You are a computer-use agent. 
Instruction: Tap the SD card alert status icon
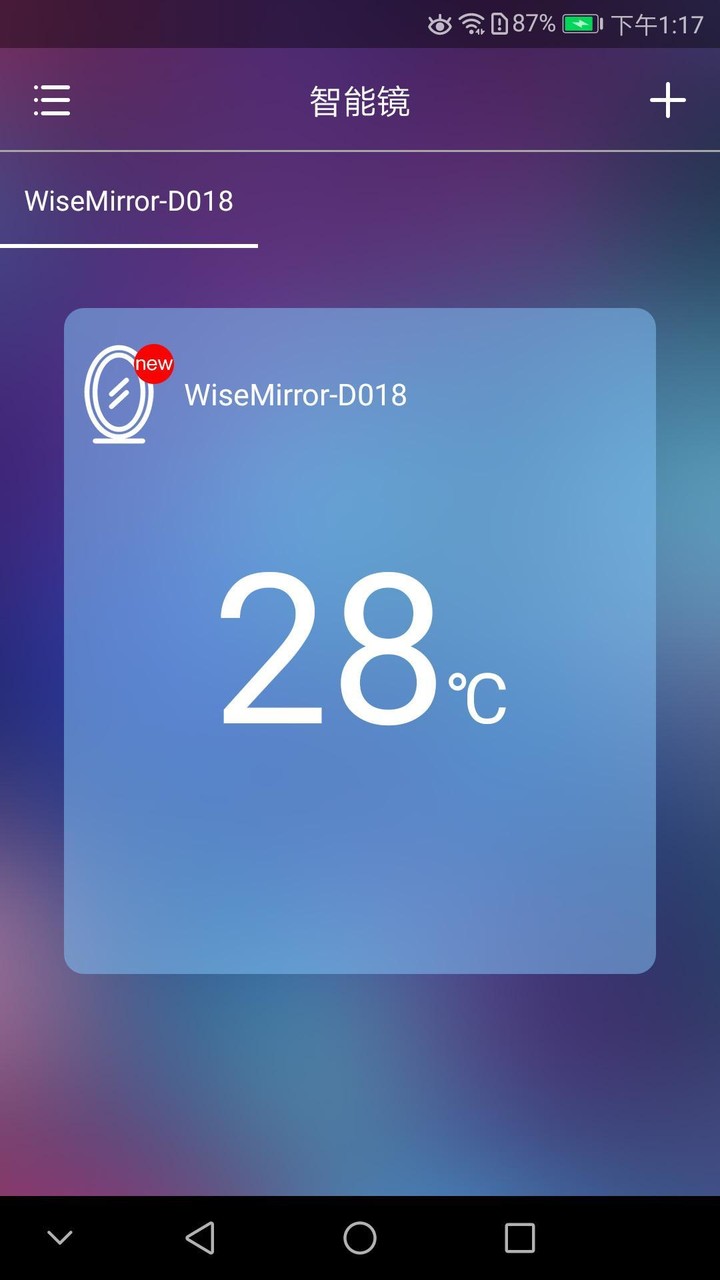pos(502,22)
